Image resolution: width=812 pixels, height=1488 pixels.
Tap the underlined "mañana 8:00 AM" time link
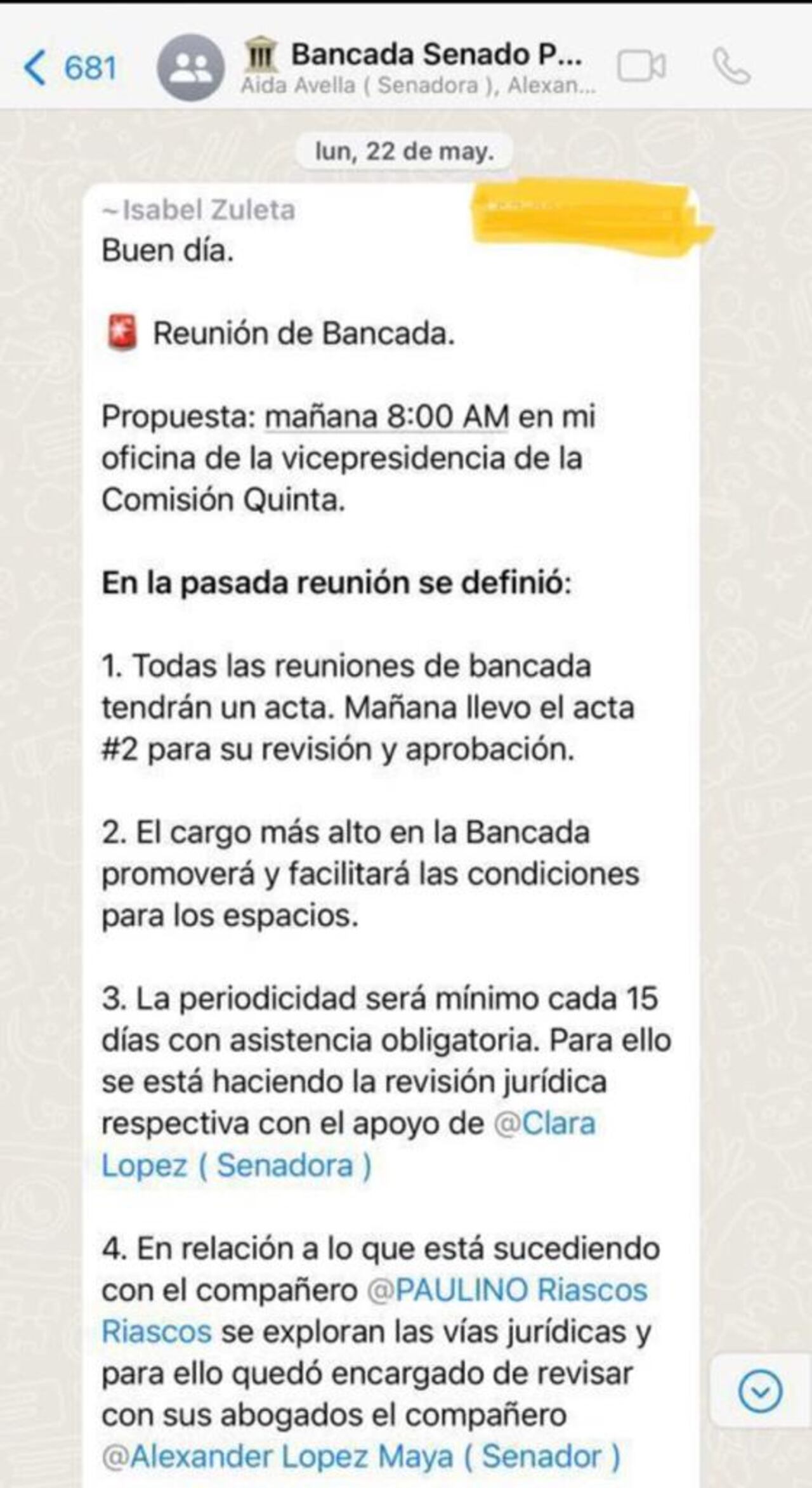click(387, 417)
